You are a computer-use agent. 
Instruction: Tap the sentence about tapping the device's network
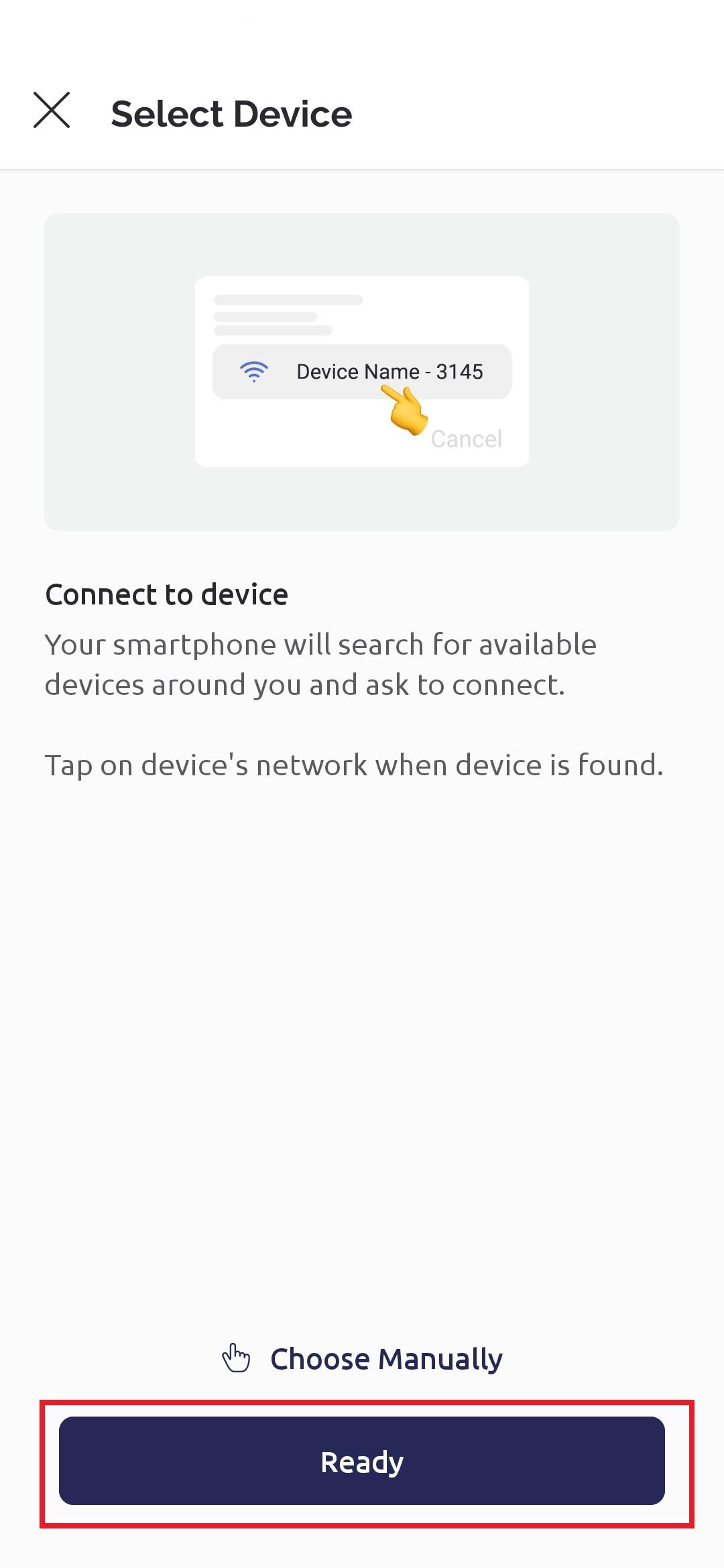pyautogui.click(x=353, y=764)
